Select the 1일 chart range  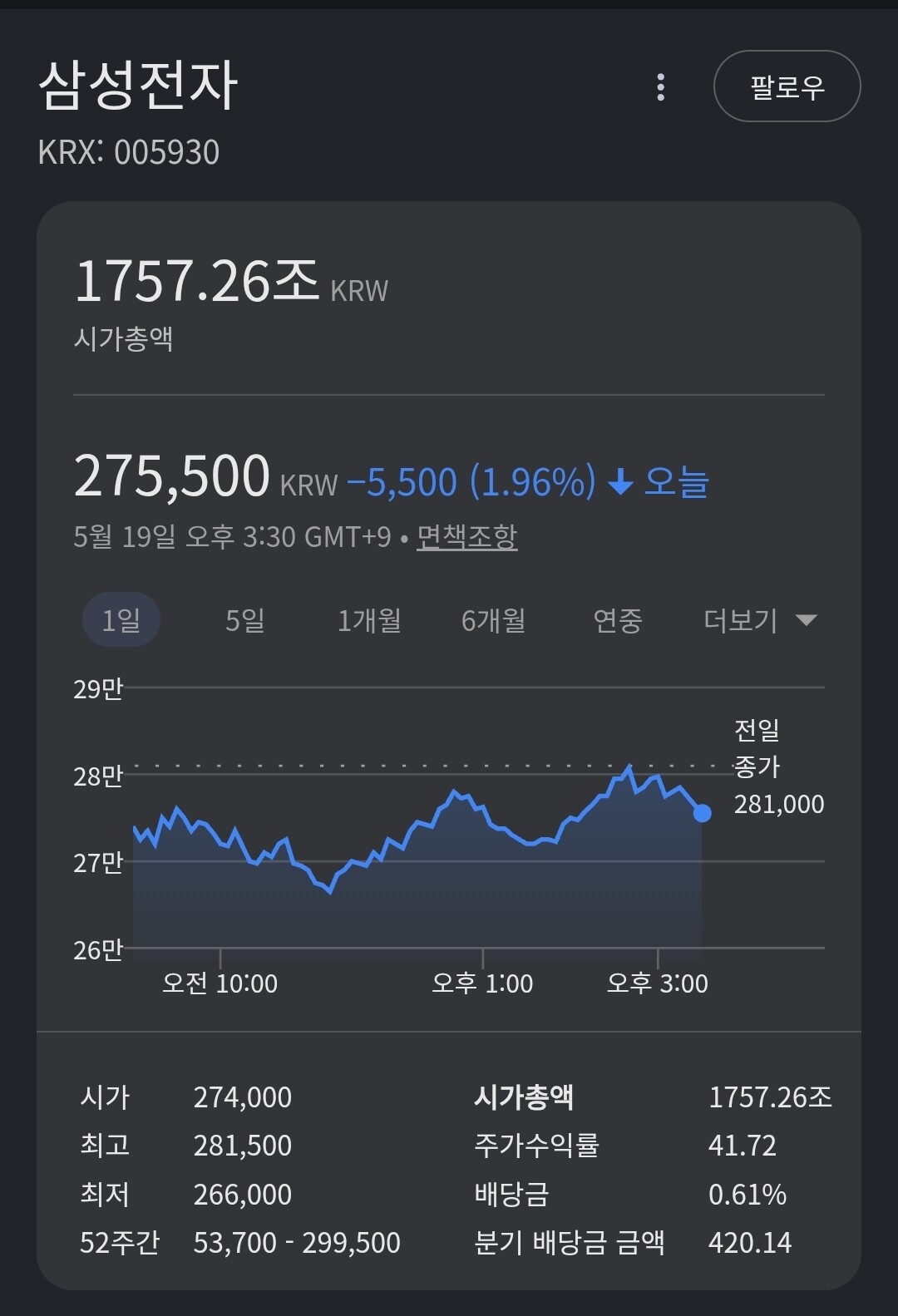point(121,620)
